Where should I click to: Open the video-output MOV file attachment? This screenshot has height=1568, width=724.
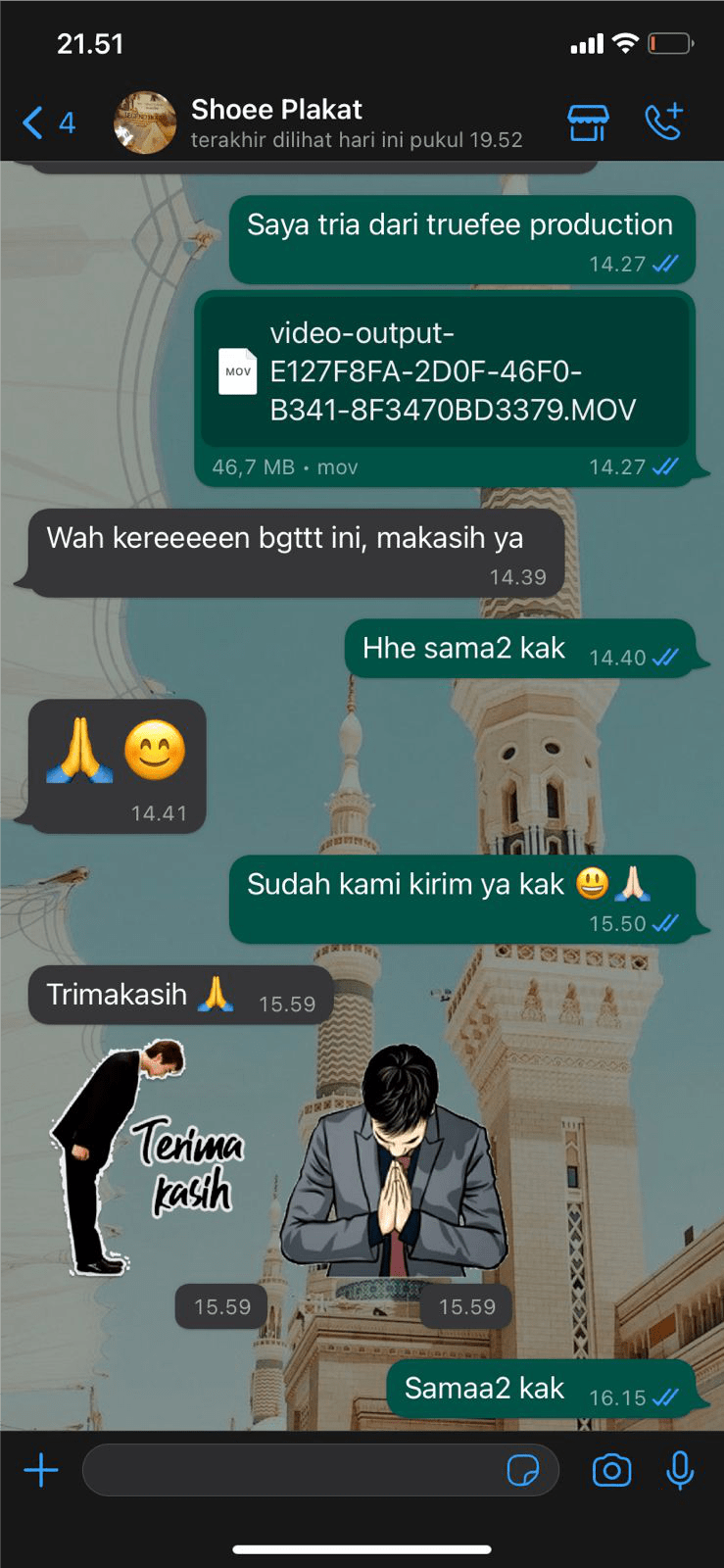(445, 372)
